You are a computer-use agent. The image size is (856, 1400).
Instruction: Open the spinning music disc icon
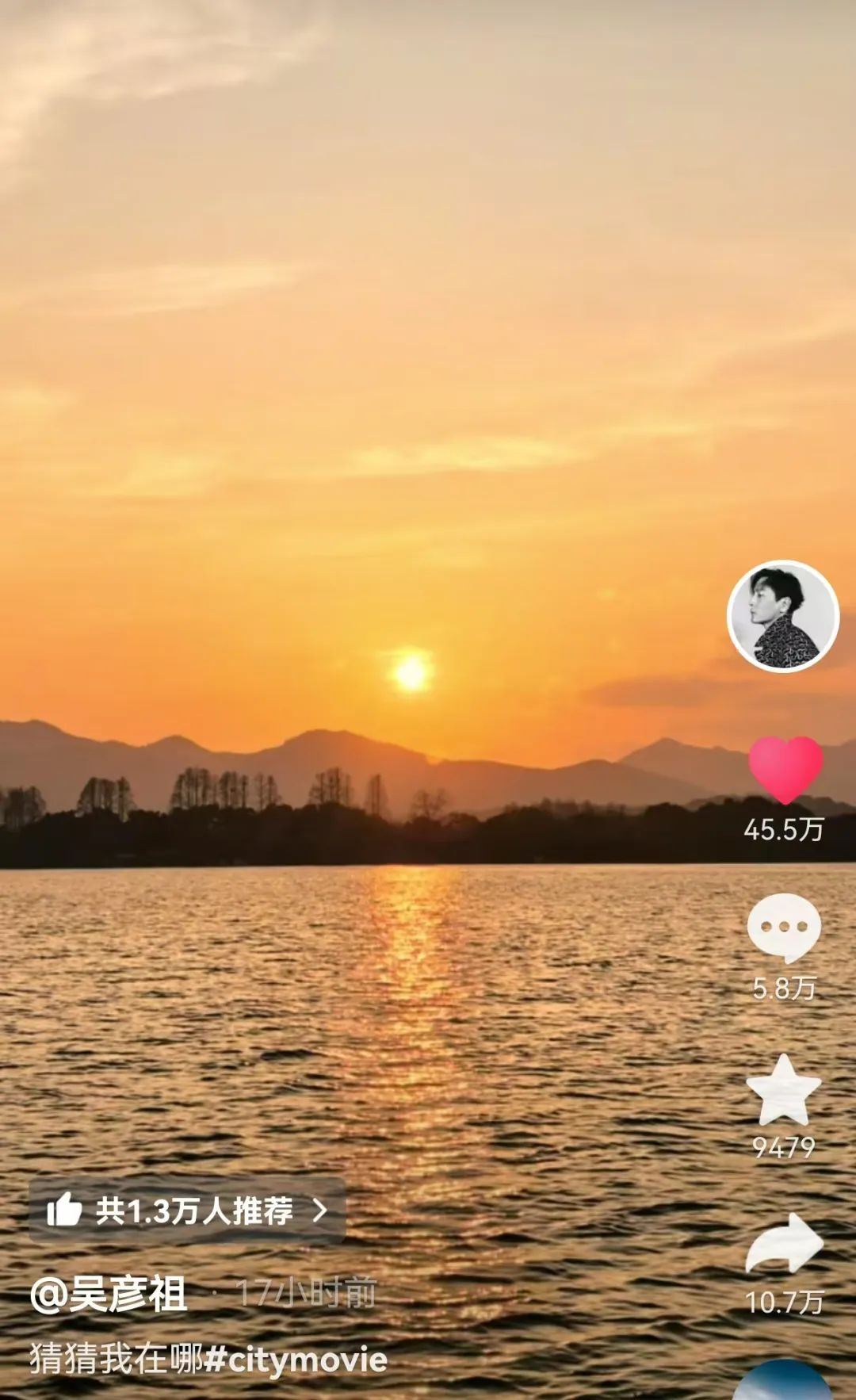pyautogui.click(x=783, y=1380)
